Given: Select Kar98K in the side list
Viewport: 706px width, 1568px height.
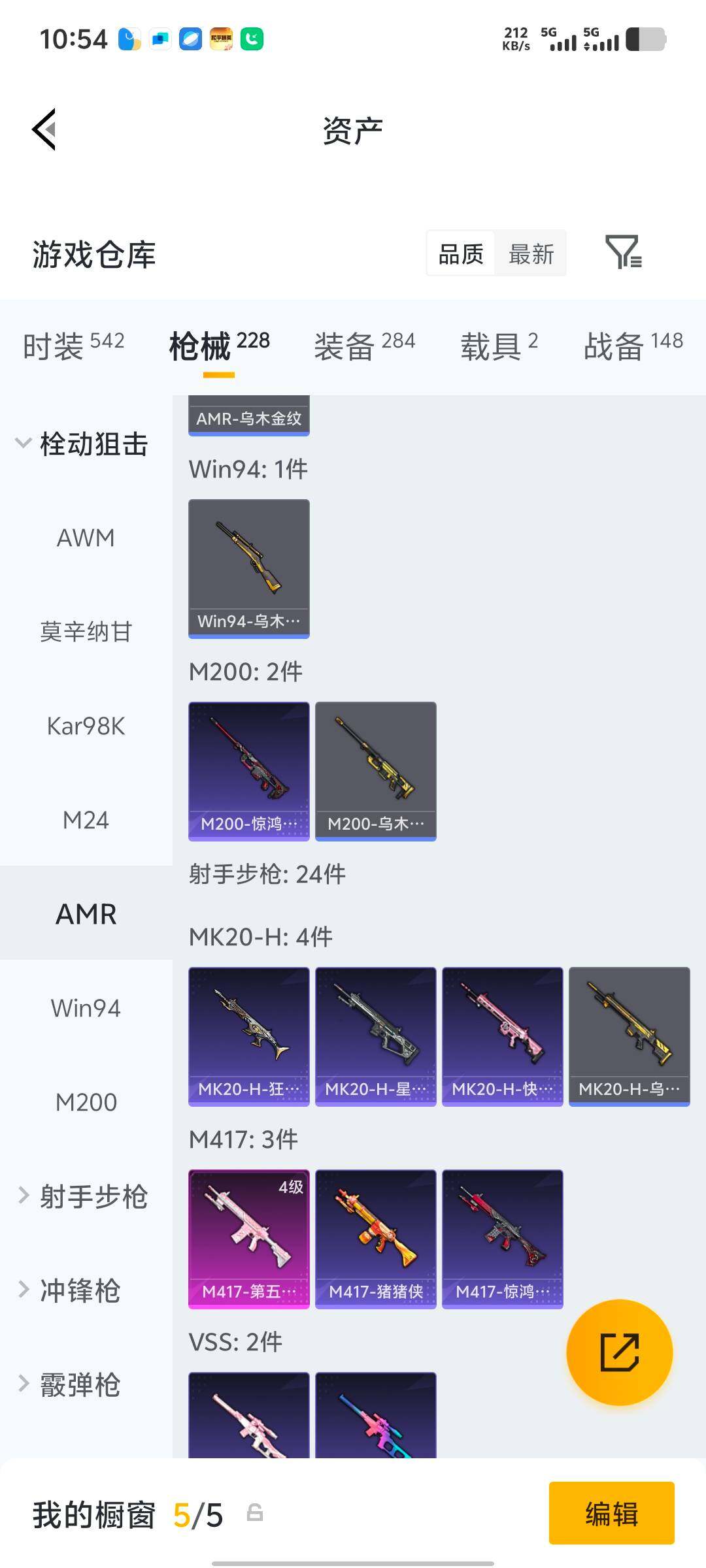Looking at the screenshot, I should click(86, 727).
